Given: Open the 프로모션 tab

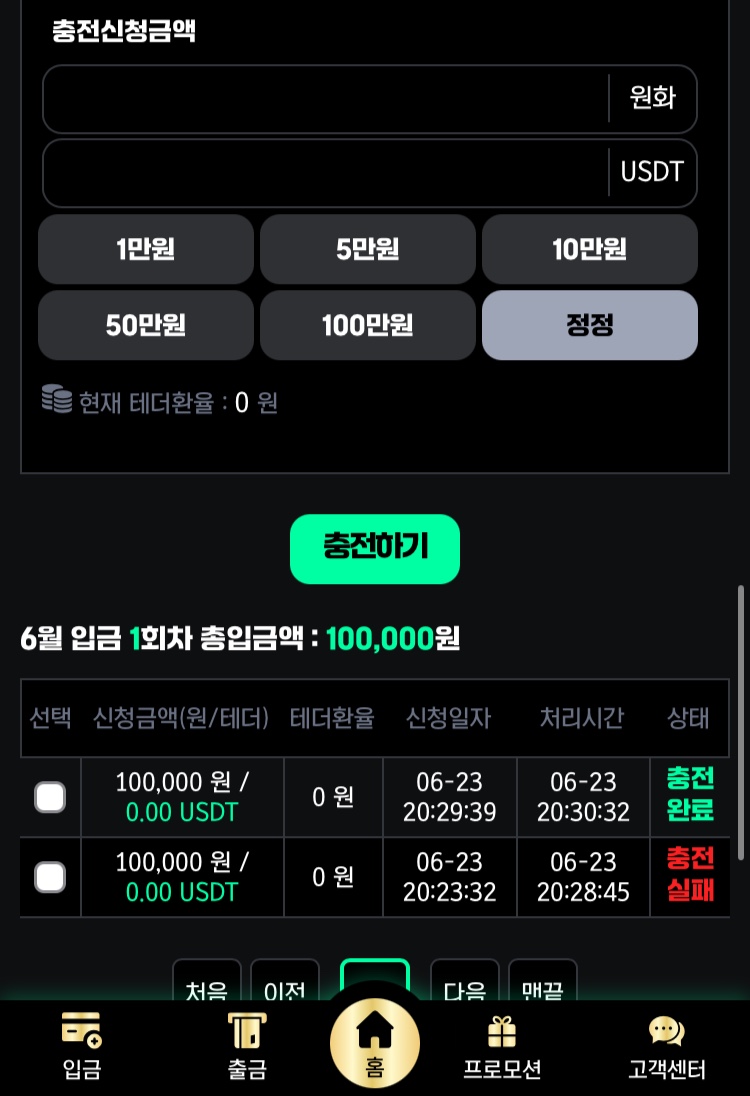Looking at the screenshot, I should [502, 1047].
